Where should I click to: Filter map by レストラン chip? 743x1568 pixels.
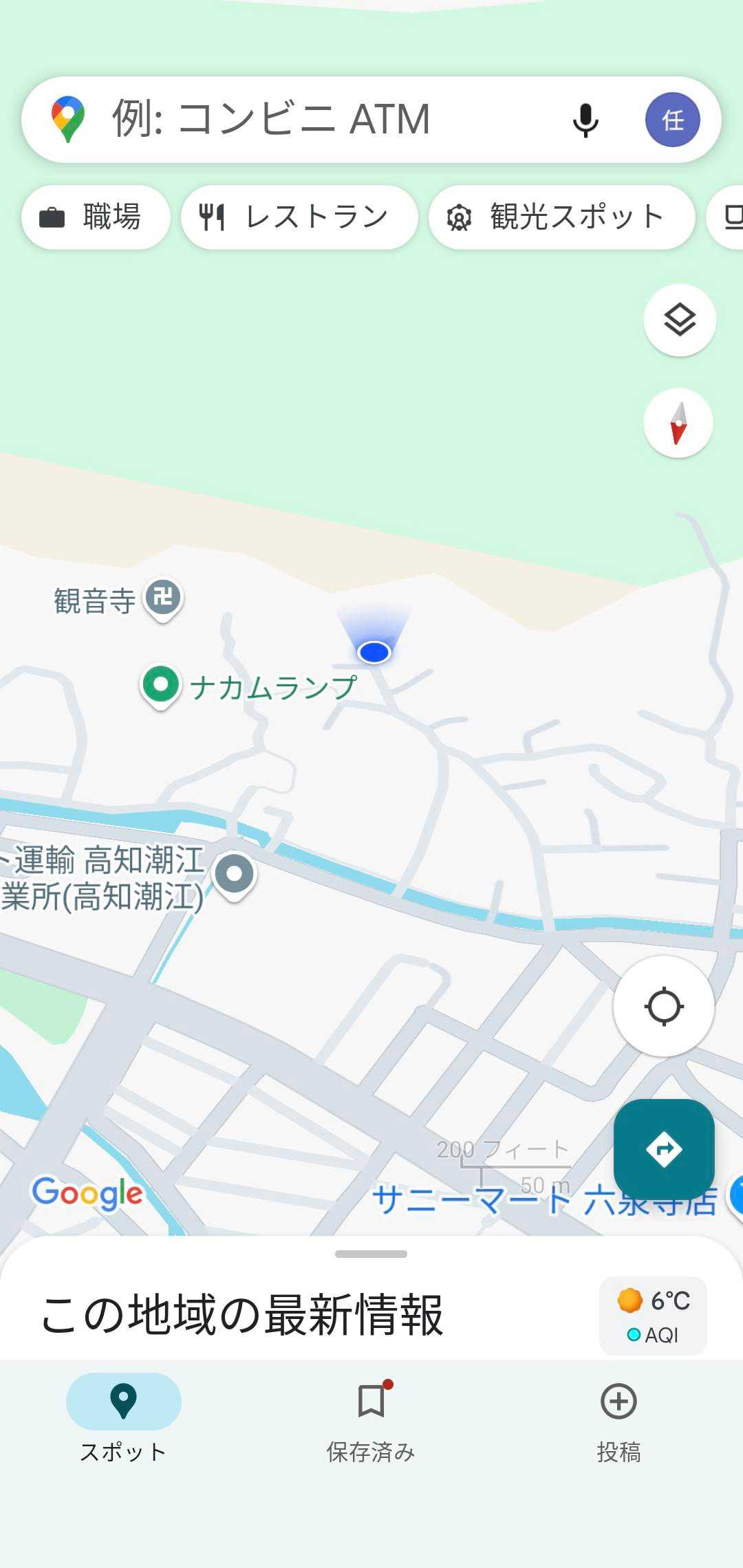[299, 217]
